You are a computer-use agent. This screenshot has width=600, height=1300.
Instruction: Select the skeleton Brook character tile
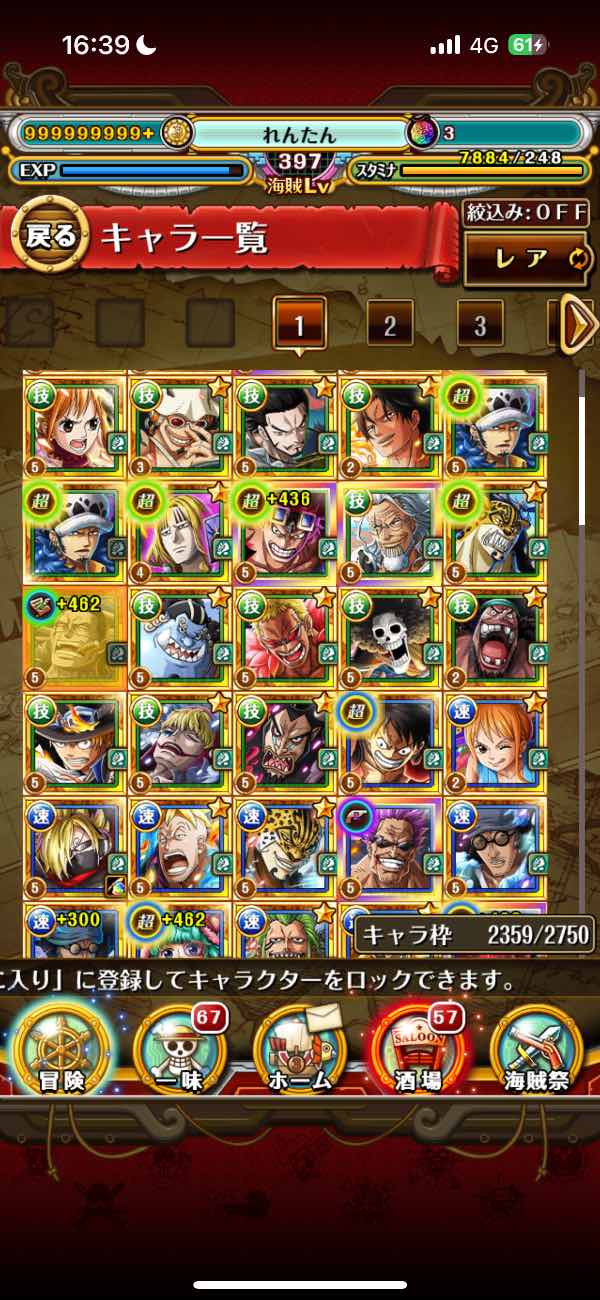pyautogui.click(x=390, y=637)
